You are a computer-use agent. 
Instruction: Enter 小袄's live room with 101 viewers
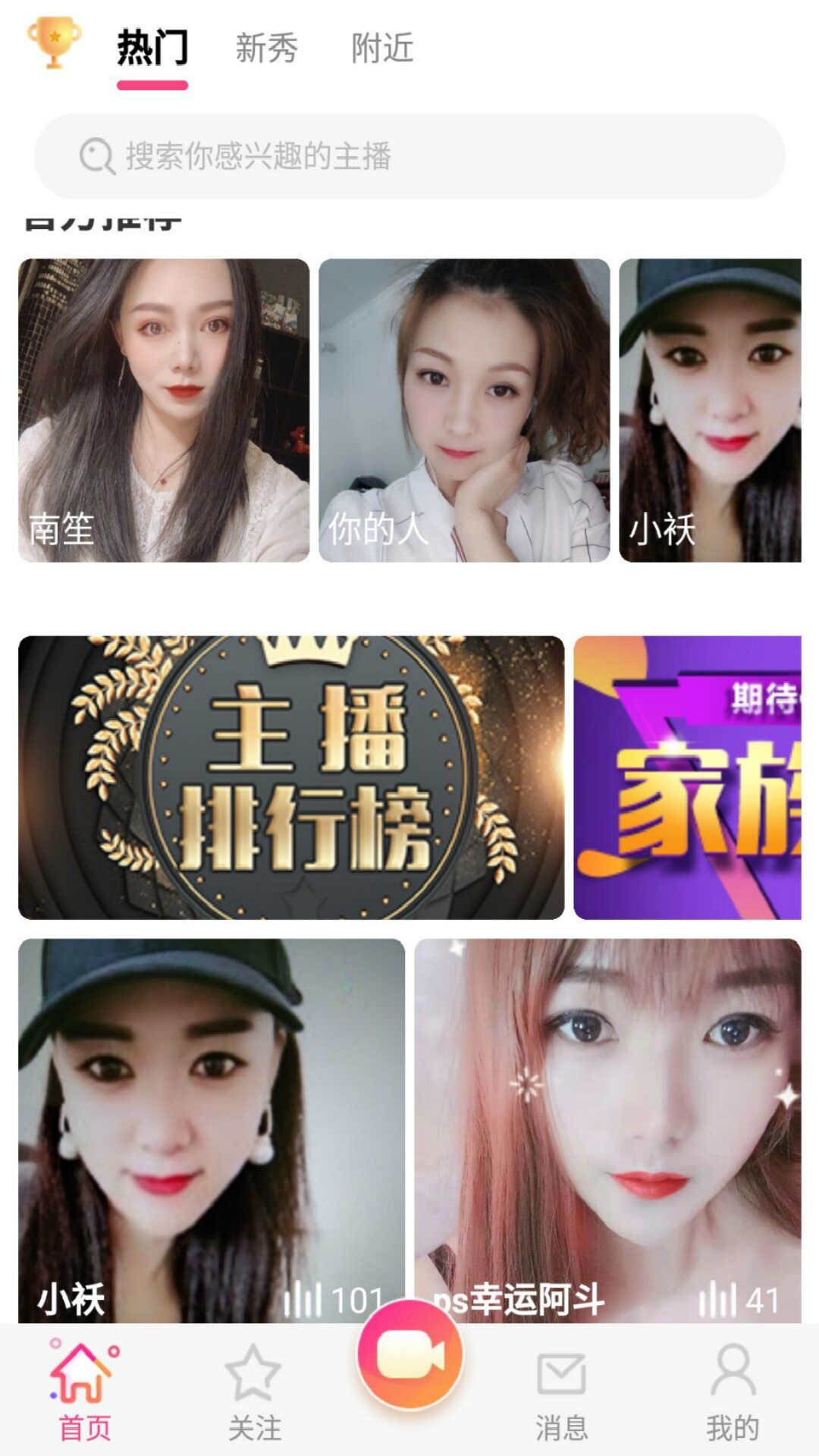coord(212,1131)
